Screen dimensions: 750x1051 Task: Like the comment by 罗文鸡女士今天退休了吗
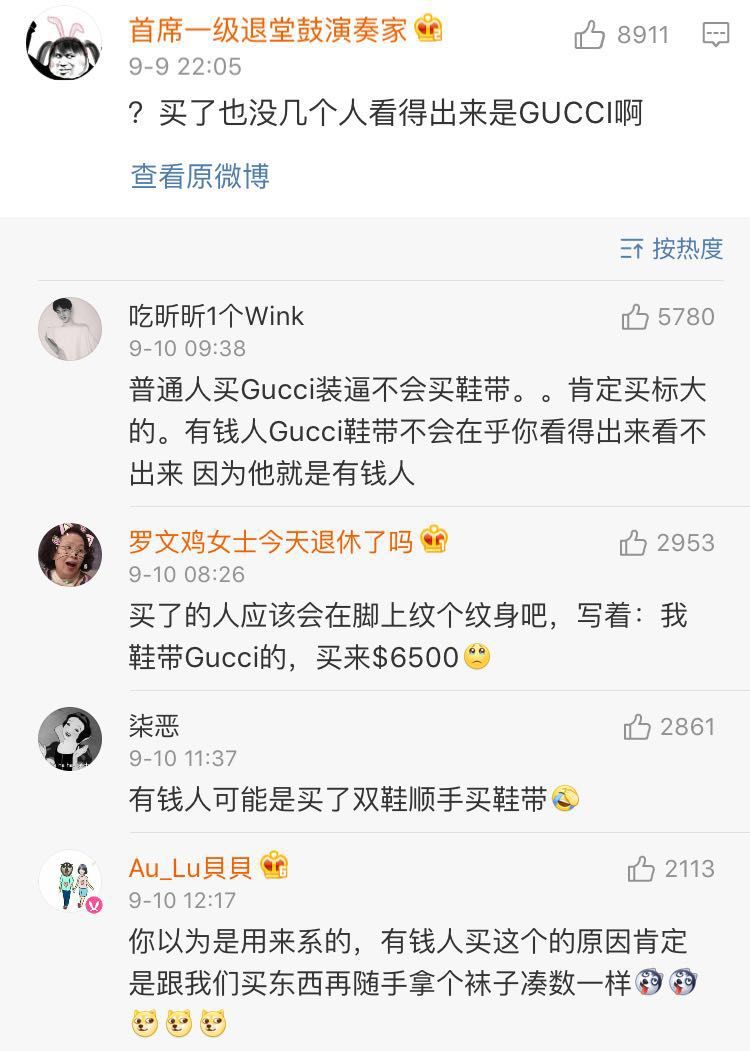(x=634, y=543)
